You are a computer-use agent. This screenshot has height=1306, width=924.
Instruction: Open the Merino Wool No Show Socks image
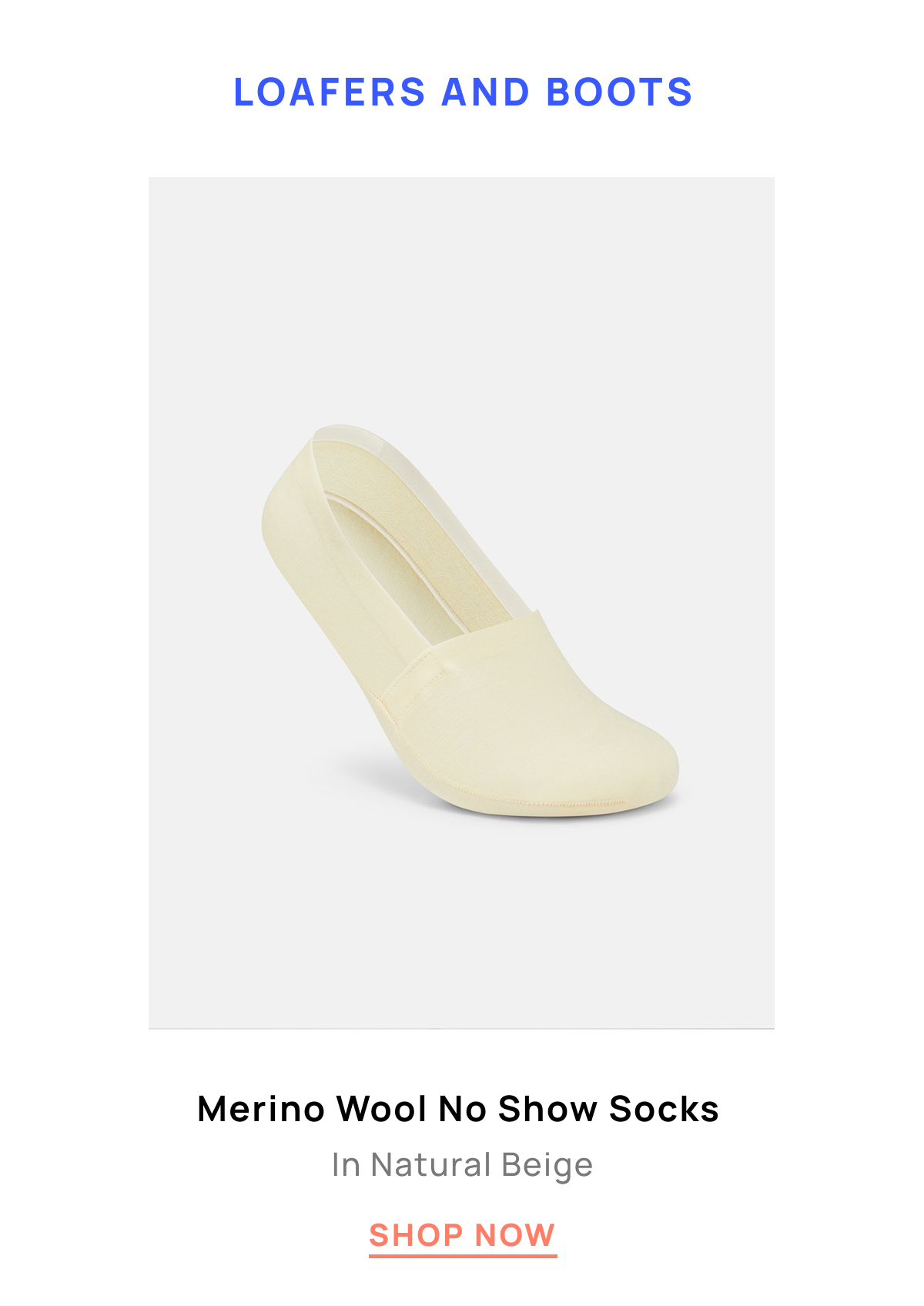pos(462,602)
